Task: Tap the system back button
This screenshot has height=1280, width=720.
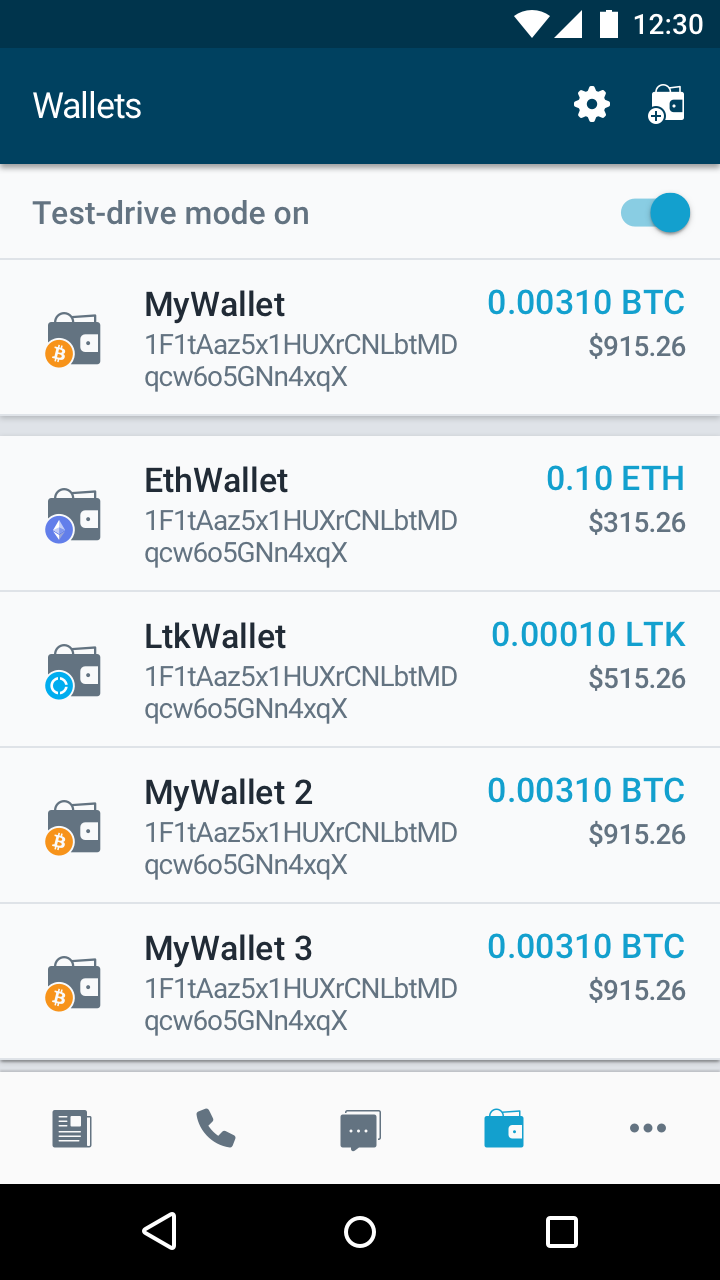Action: point(160,1231)
